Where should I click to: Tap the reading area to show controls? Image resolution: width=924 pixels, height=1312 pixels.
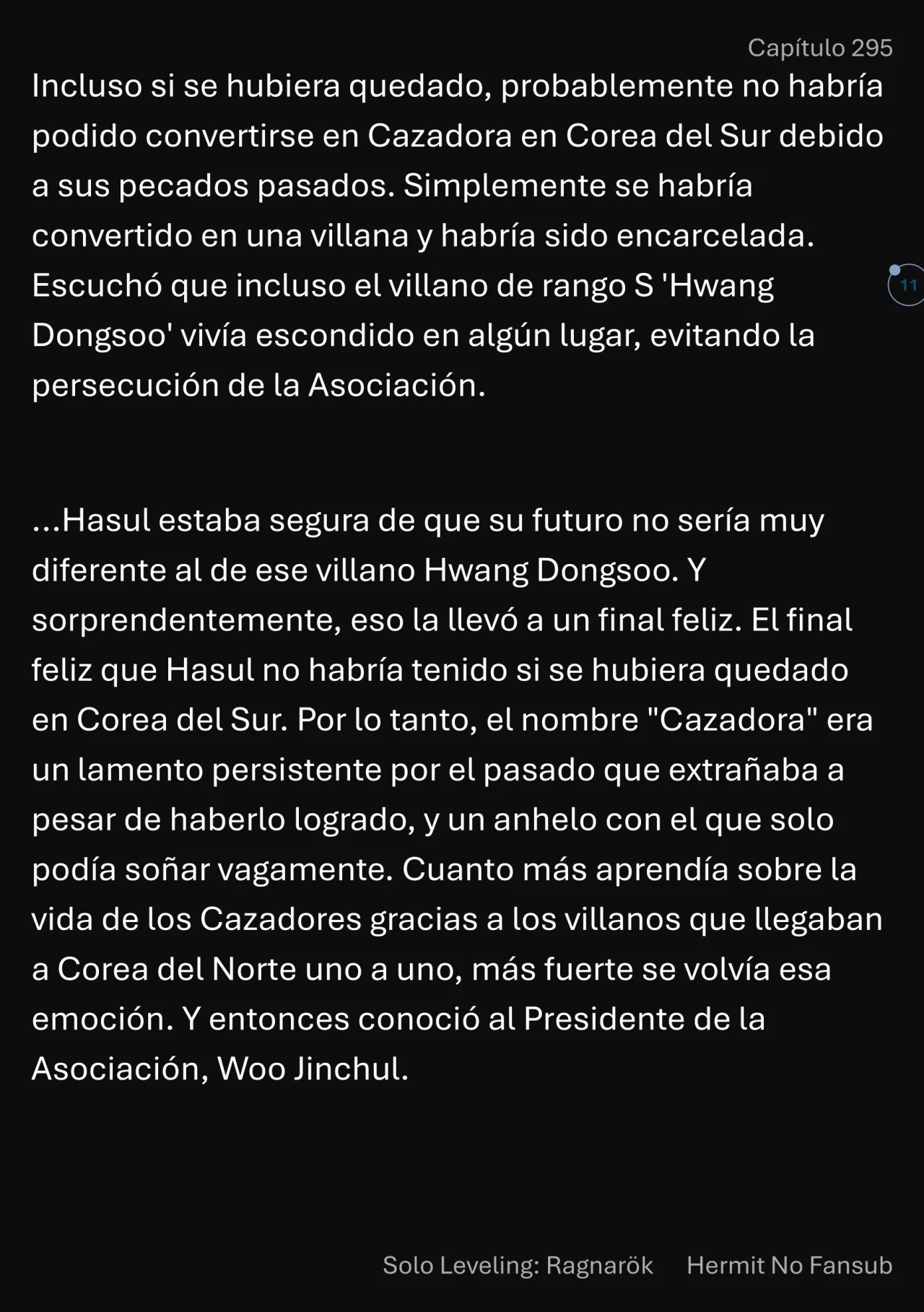pos(462,650)
